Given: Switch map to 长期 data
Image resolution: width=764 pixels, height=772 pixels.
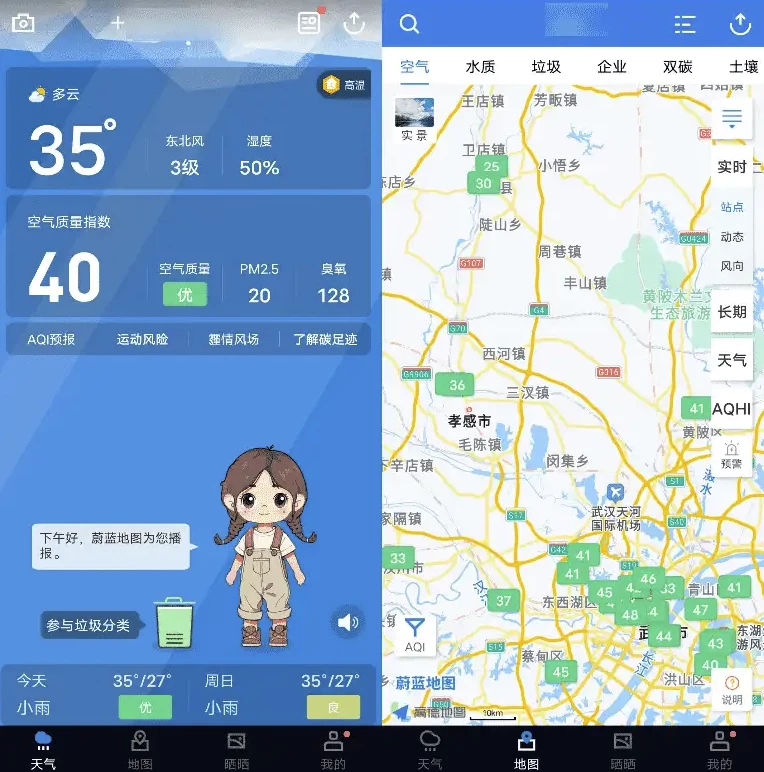Looking at the screenshot, I should pyautogui.click(x=732, y=311).
